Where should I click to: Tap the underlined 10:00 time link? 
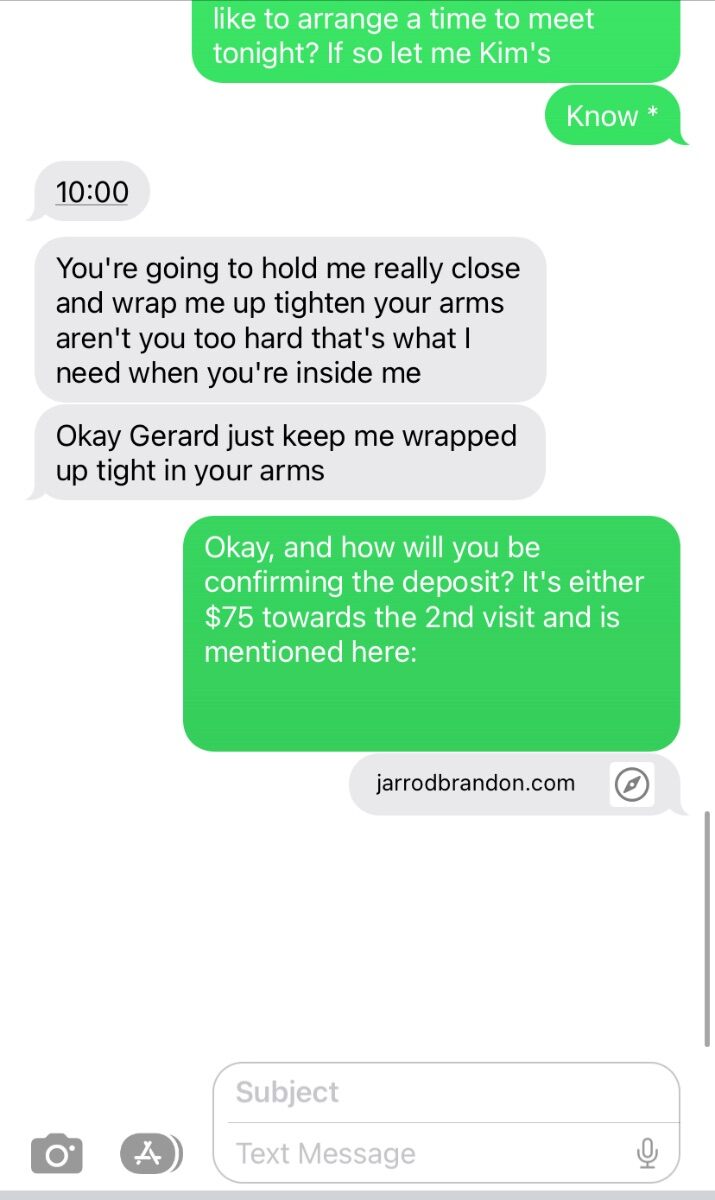coord(92,191)
